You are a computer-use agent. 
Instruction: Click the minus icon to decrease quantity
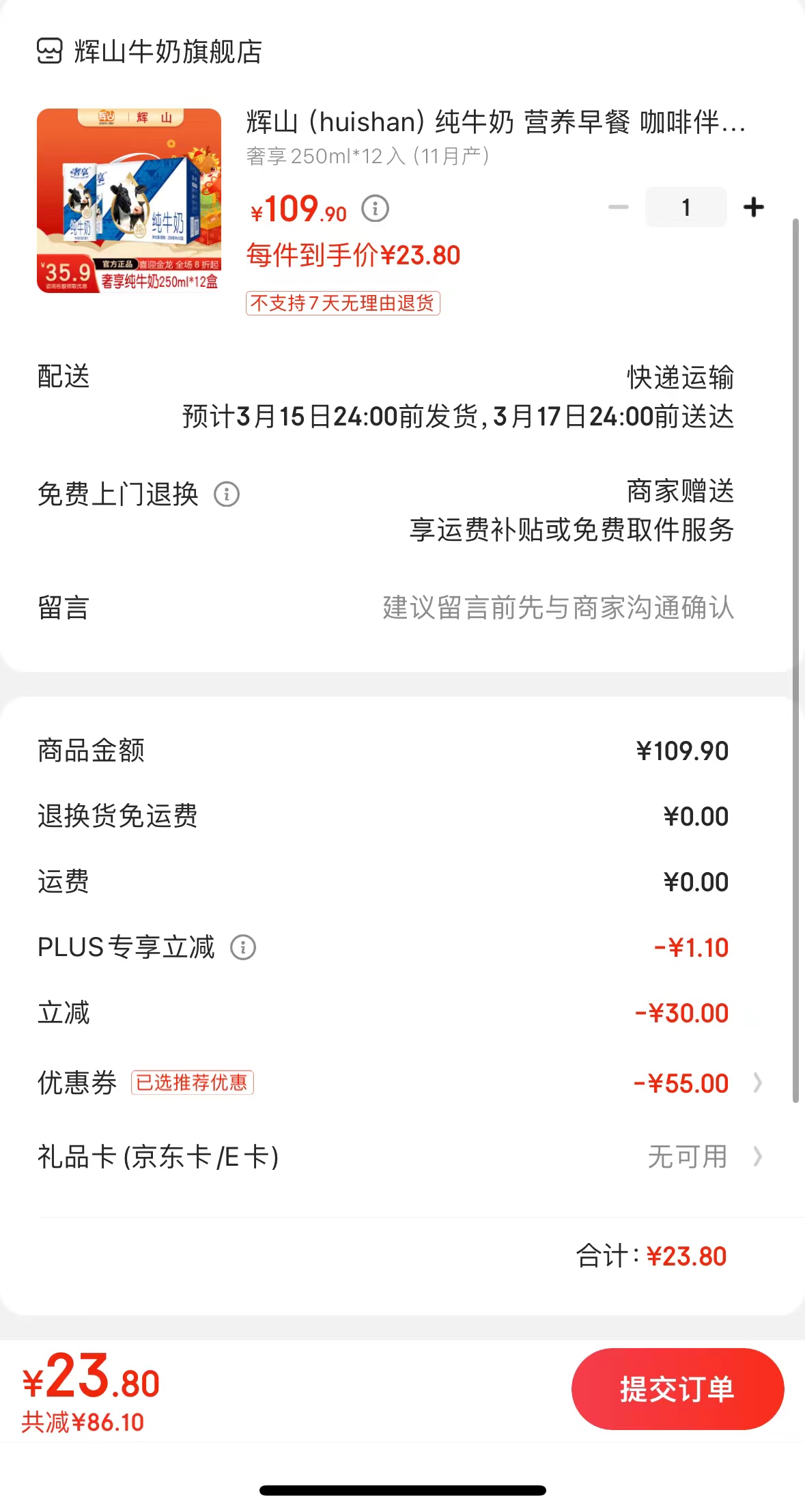[x=619, y=207]
